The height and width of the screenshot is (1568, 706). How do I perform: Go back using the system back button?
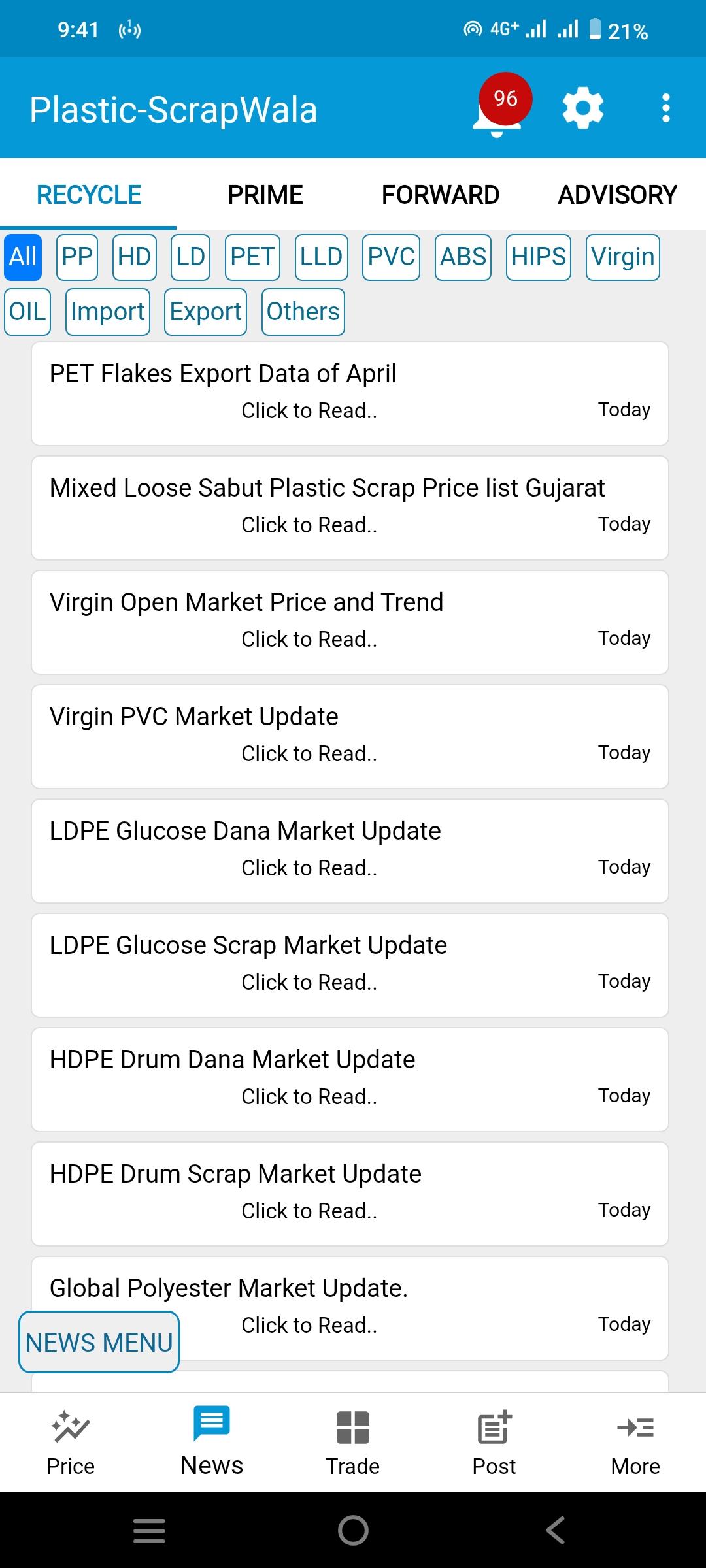(x=556, y=1530)
